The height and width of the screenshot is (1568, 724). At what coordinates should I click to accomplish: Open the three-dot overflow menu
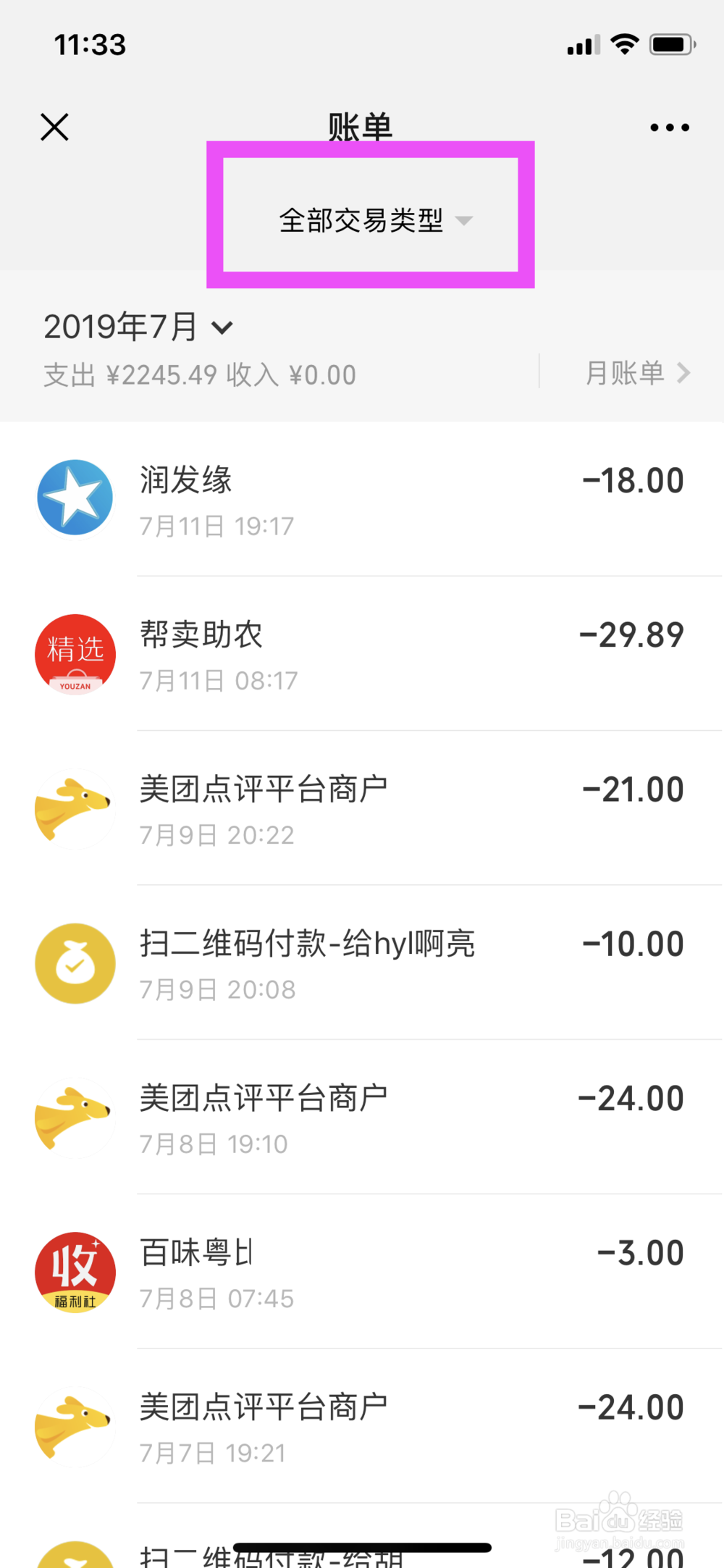tap(670, 127)
